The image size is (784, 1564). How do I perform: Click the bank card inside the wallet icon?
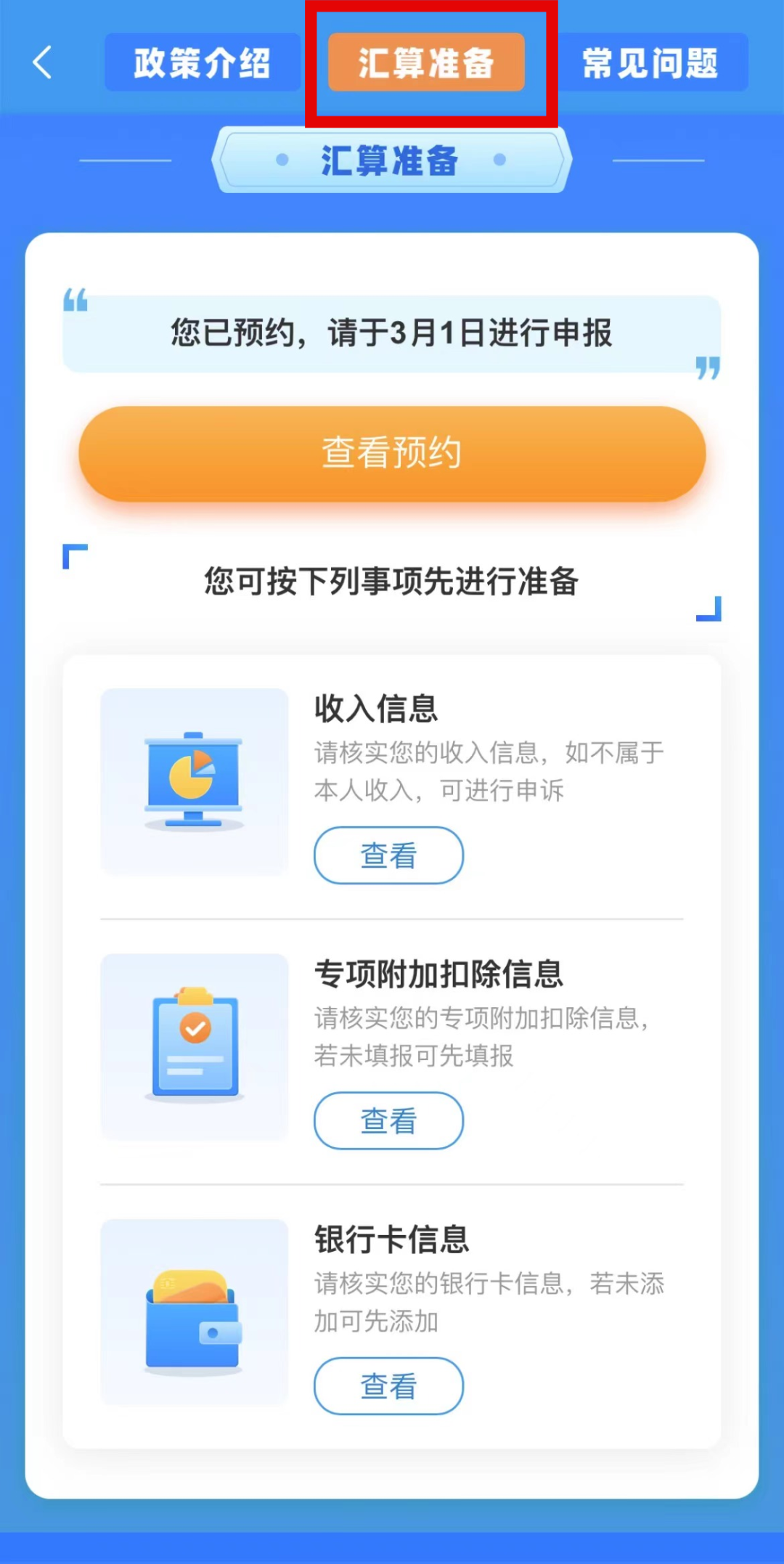187,1284
